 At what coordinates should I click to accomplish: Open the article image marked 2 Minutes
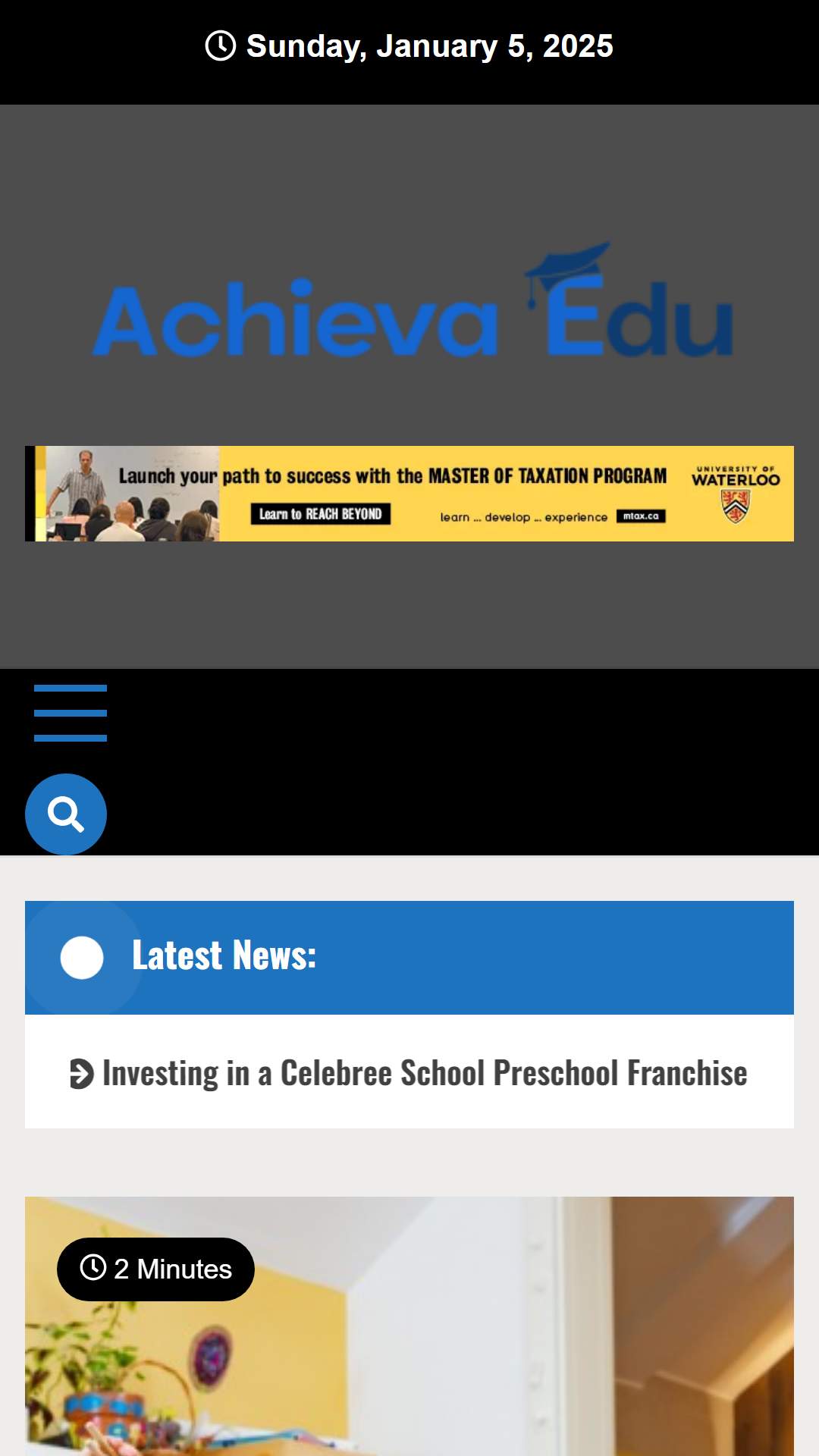pos(409,1326)
